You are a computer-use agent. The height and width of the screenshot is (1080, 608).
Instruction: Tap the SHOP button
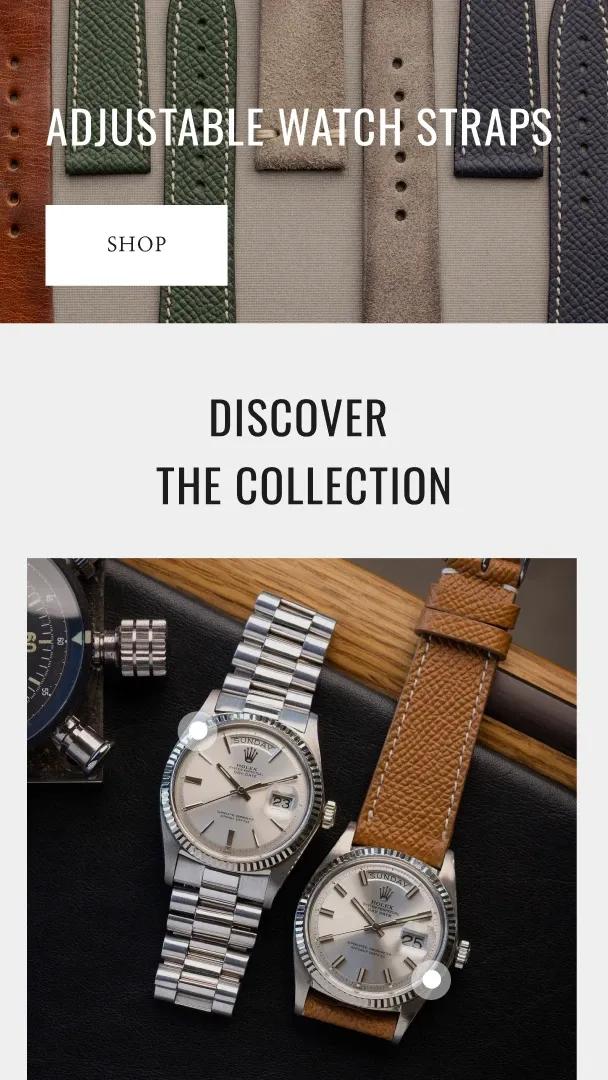(x=136, y=245)
